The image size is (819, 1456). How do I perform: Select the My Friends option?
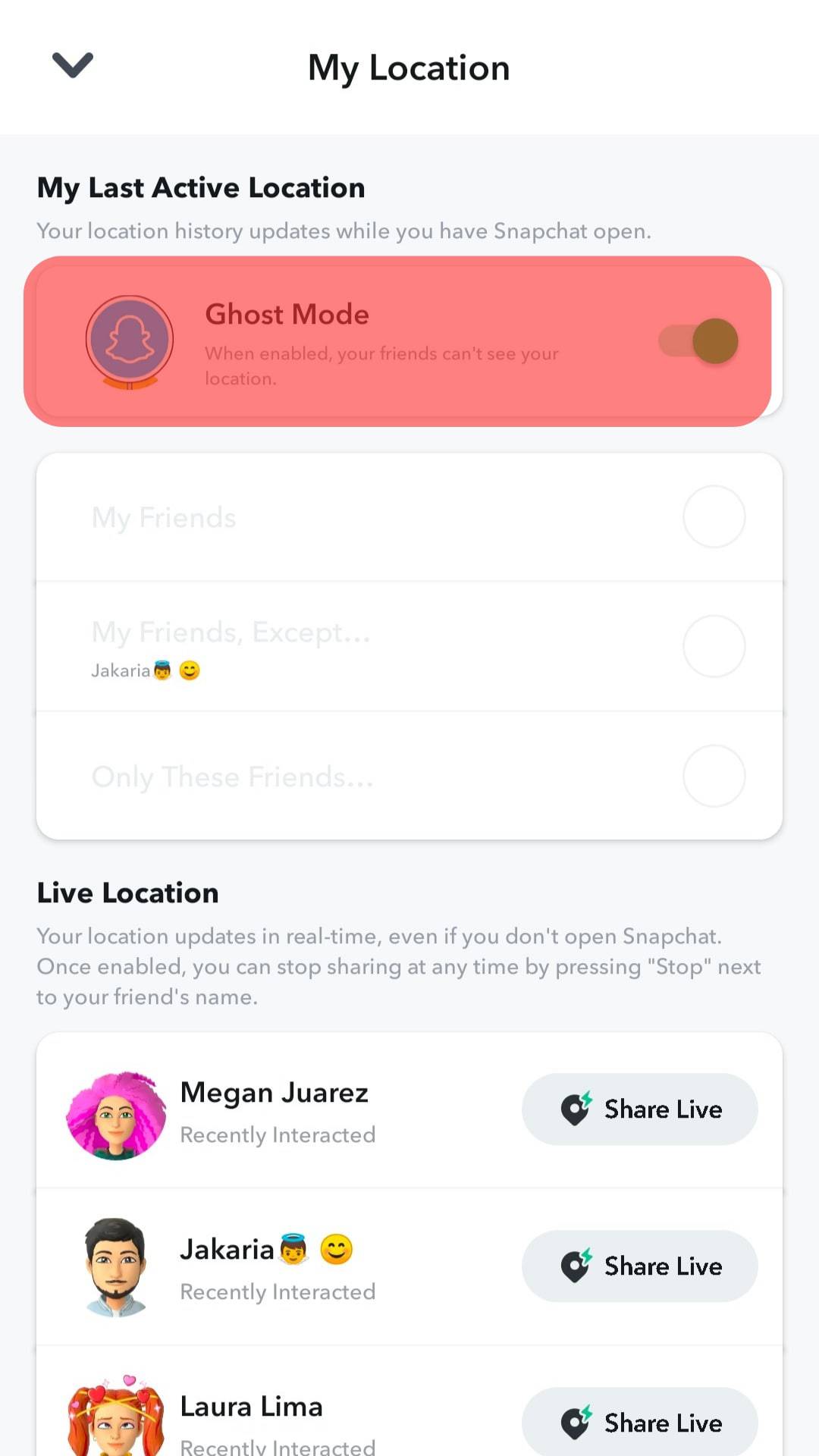(713, 517)
